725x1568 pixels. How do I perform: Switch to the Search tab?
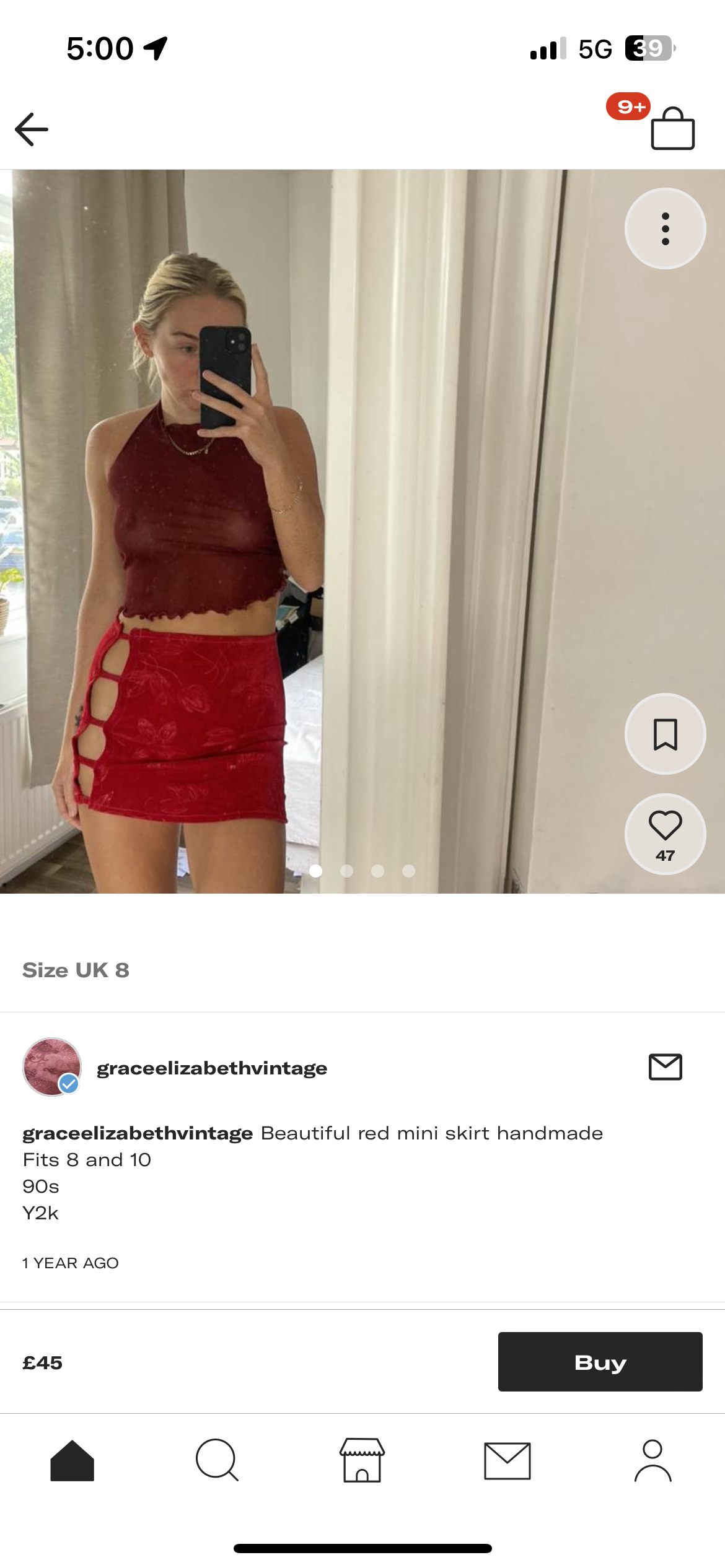point(217,1460)
